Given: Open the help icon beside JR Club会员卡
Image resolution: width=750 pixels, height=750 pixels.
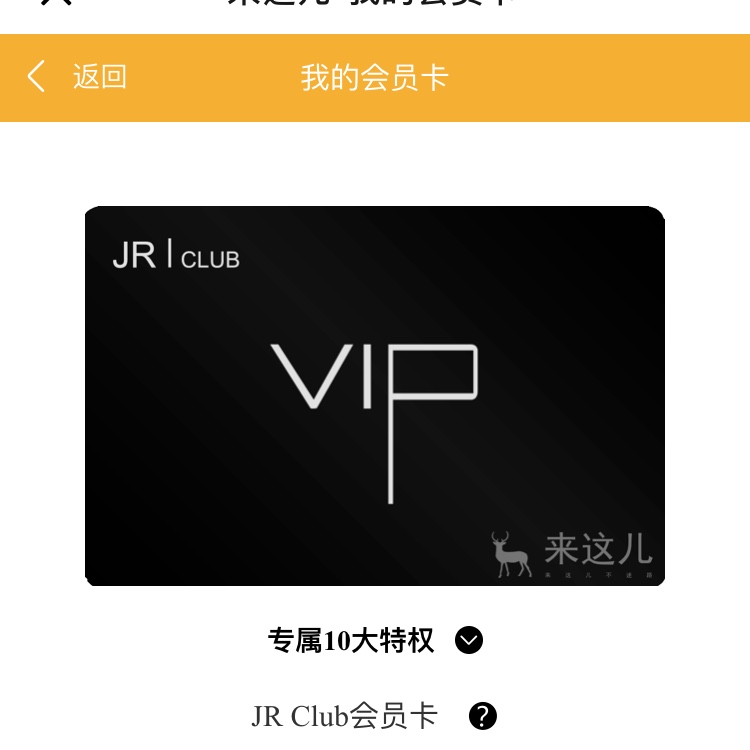Looking at the screenshot, I should (x=483, y=716).
